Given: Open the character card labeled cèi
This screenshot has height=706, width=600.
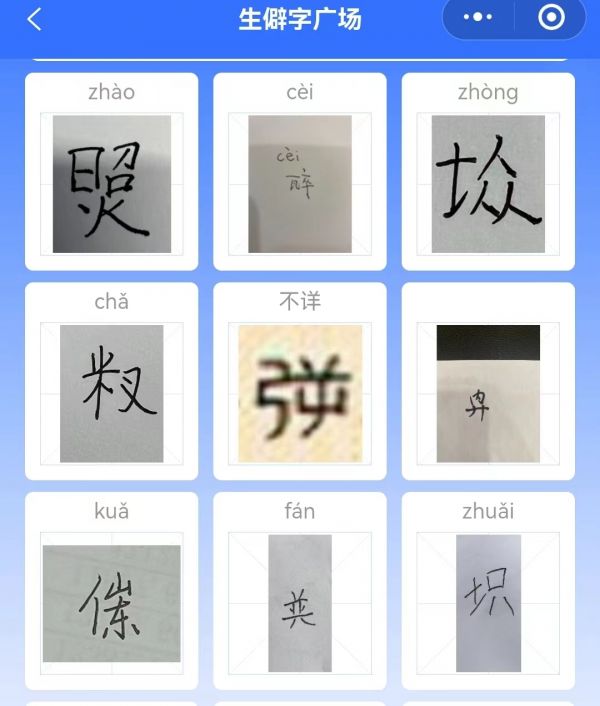Looking at the screenshot, I should coord(300,182).
